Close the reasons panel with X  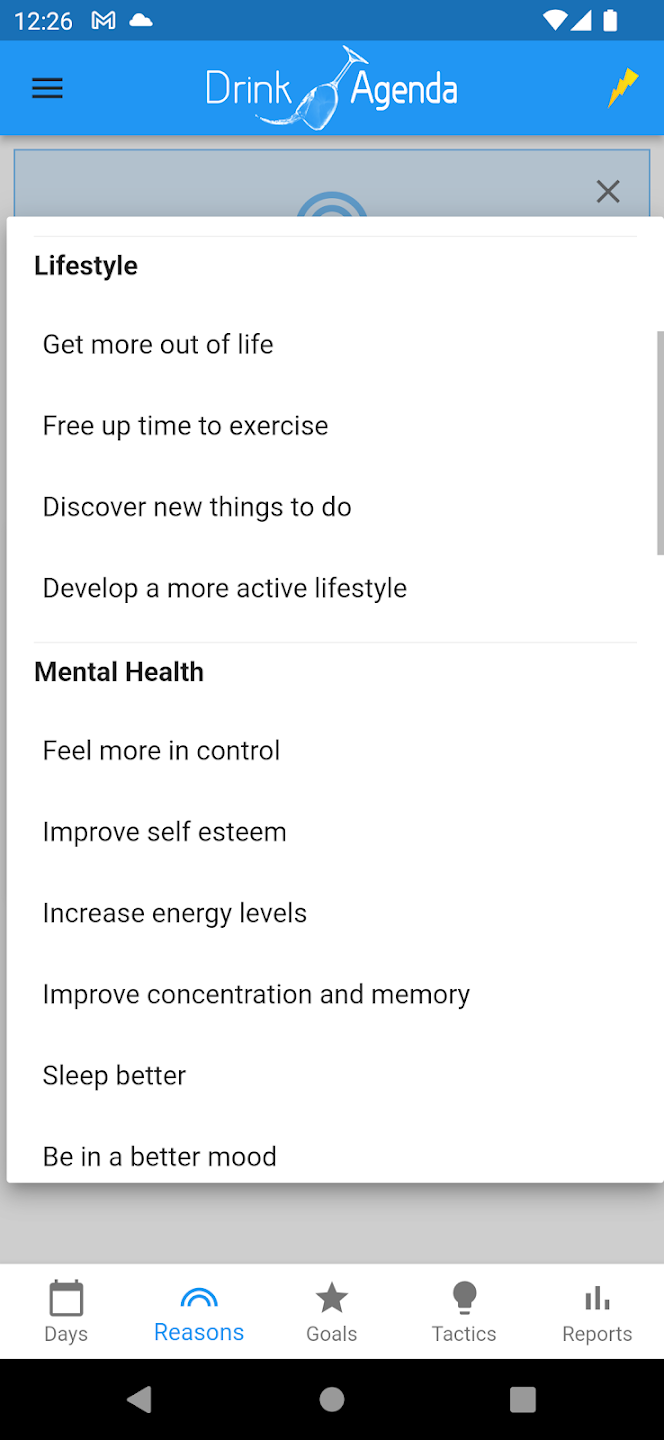click(608, 191)
